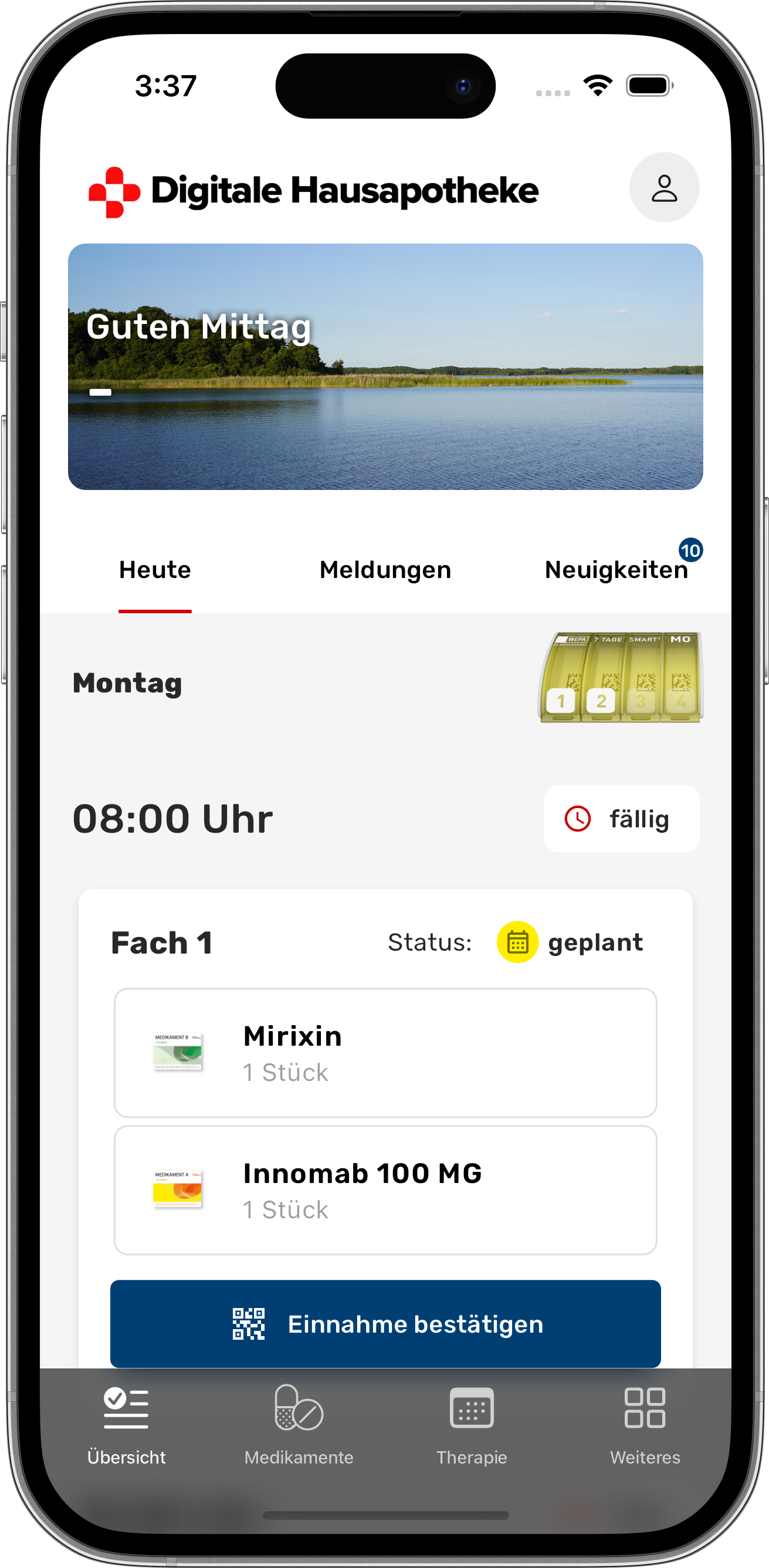Open the user profile icon
The width and height of the screenshot is (769, 1568).
tap(664, 187)
